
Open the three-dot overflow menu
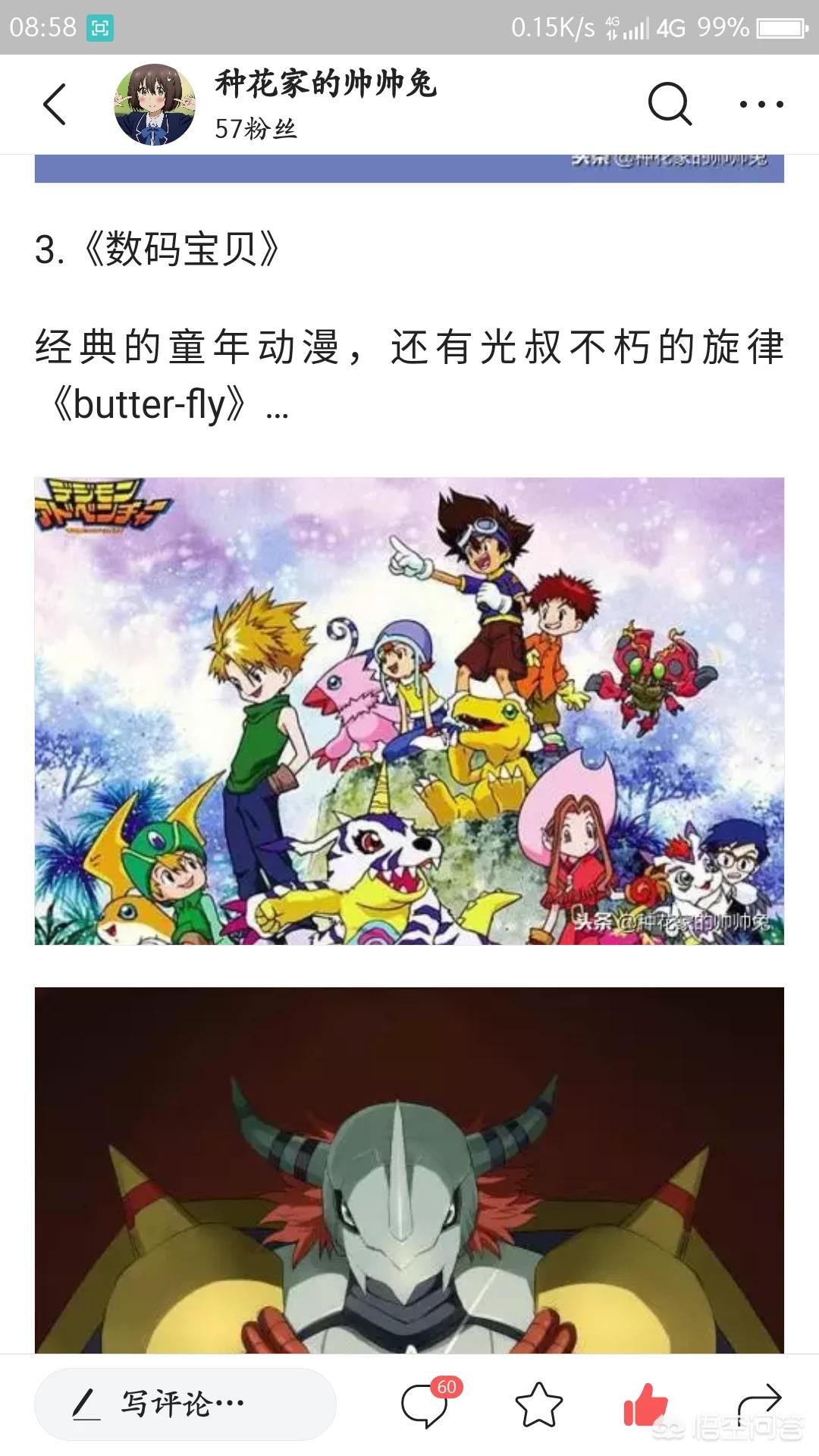761,104
